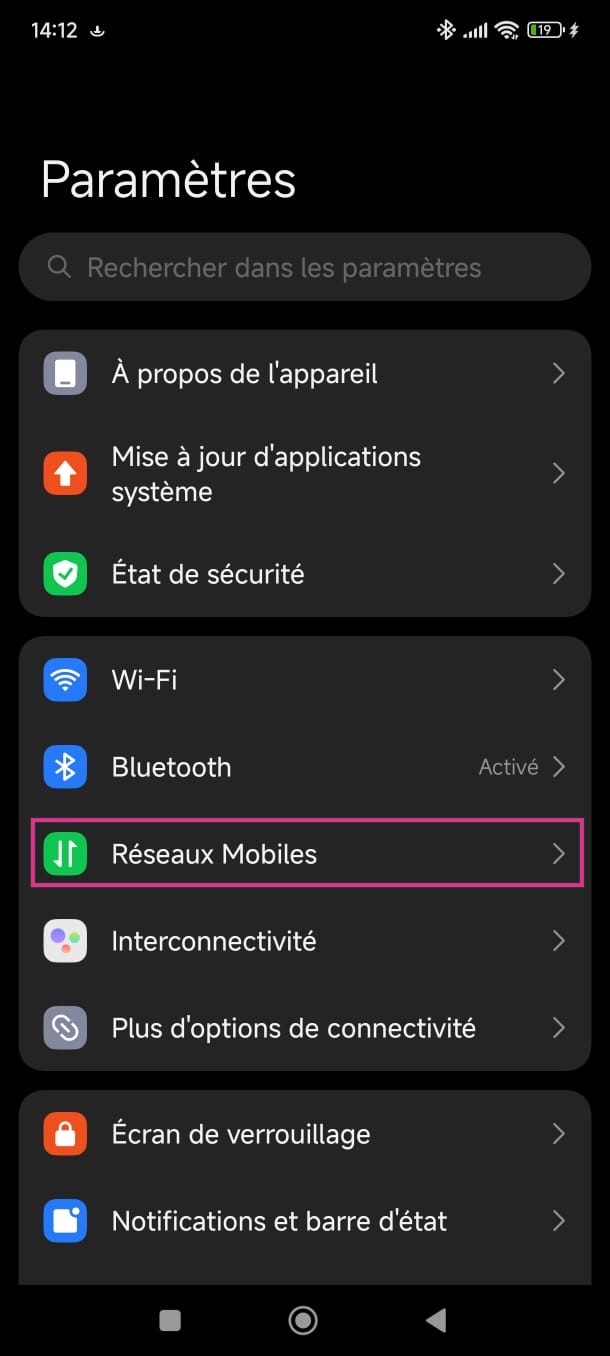Open Wi-Fi settings
Screen dimensions: 610x1356
[x=304, y=680]
